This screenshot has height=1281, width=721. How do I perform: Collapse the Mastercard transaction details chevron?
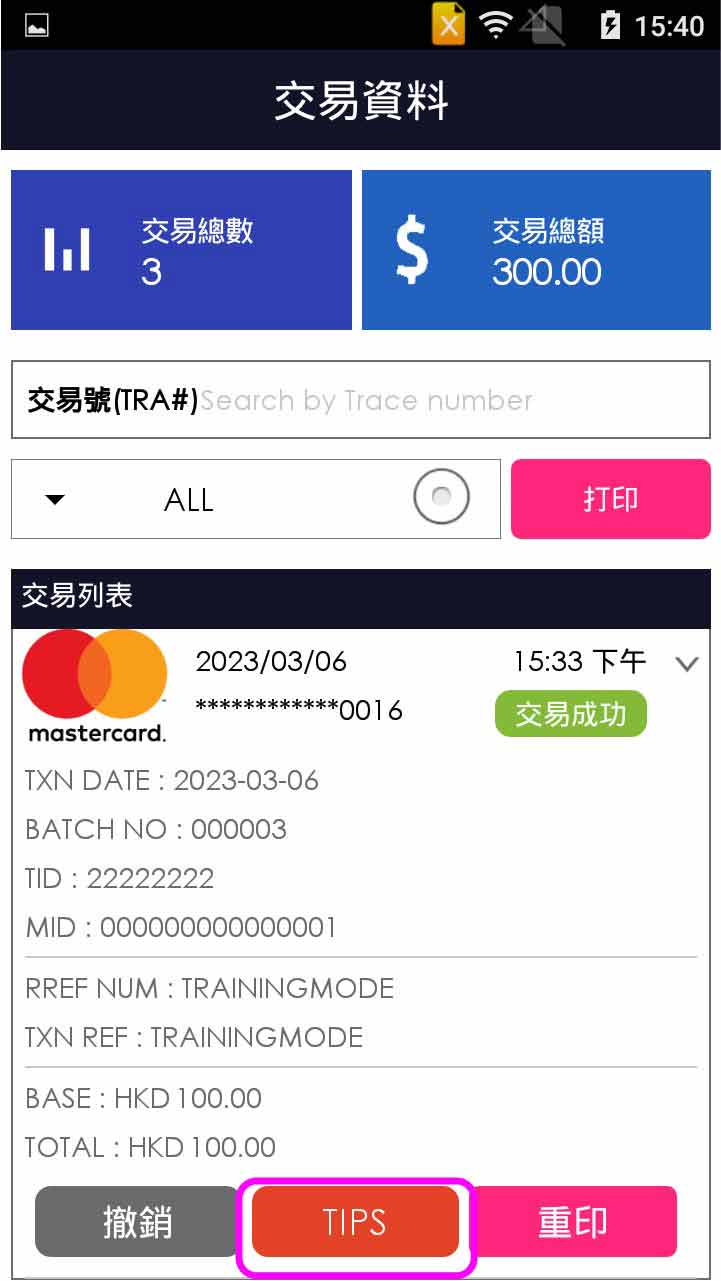686,663
